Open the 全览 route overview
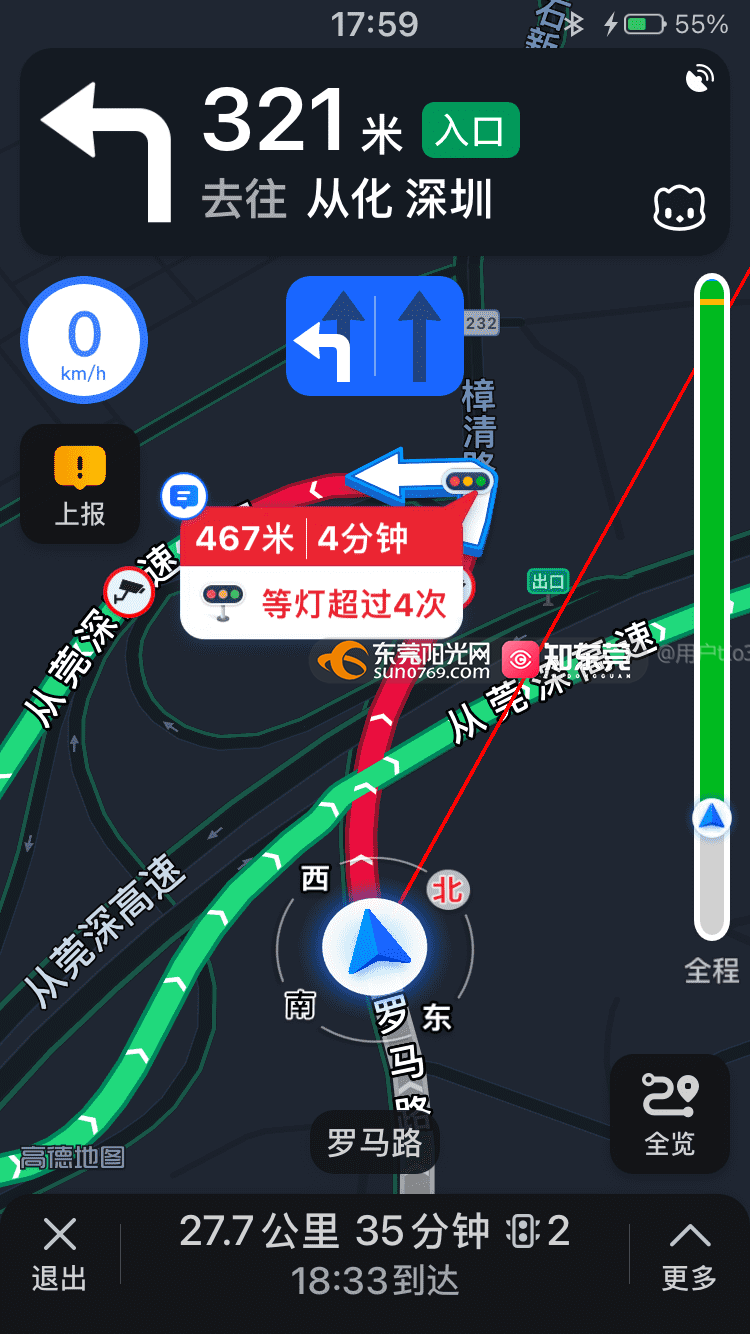750x1334 pixels. pos(669,1113)
